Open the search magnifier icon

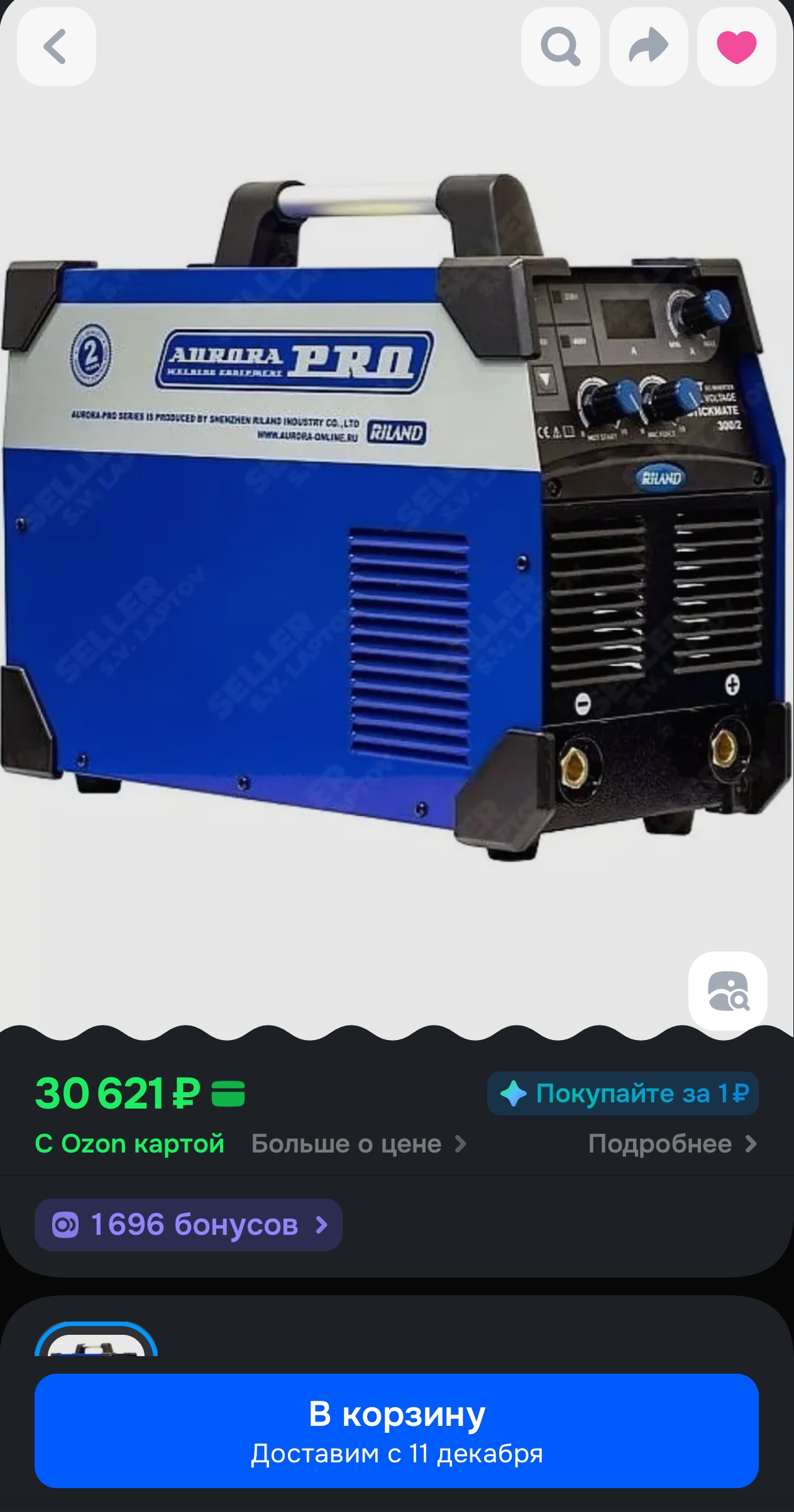(560, 47)
